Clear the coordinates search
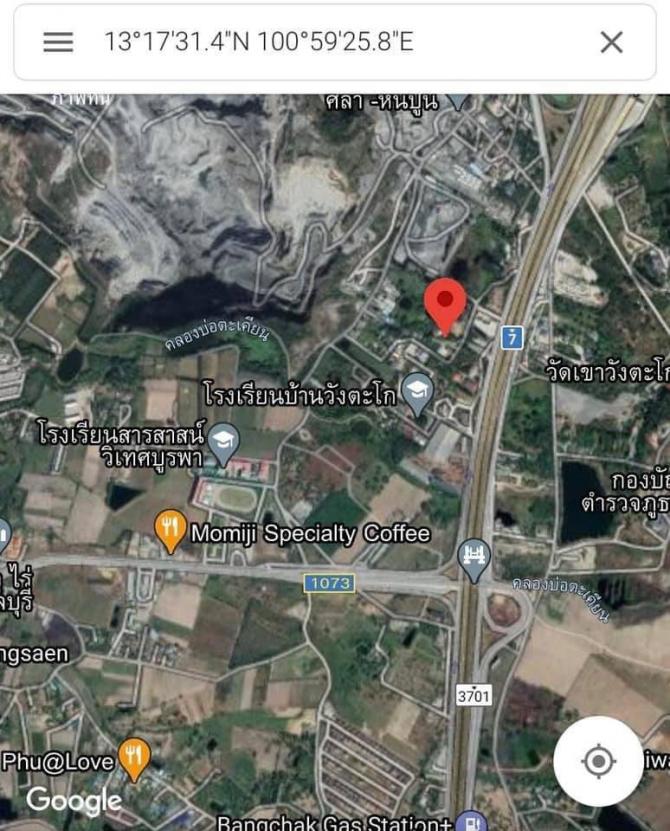 point(611,42)
